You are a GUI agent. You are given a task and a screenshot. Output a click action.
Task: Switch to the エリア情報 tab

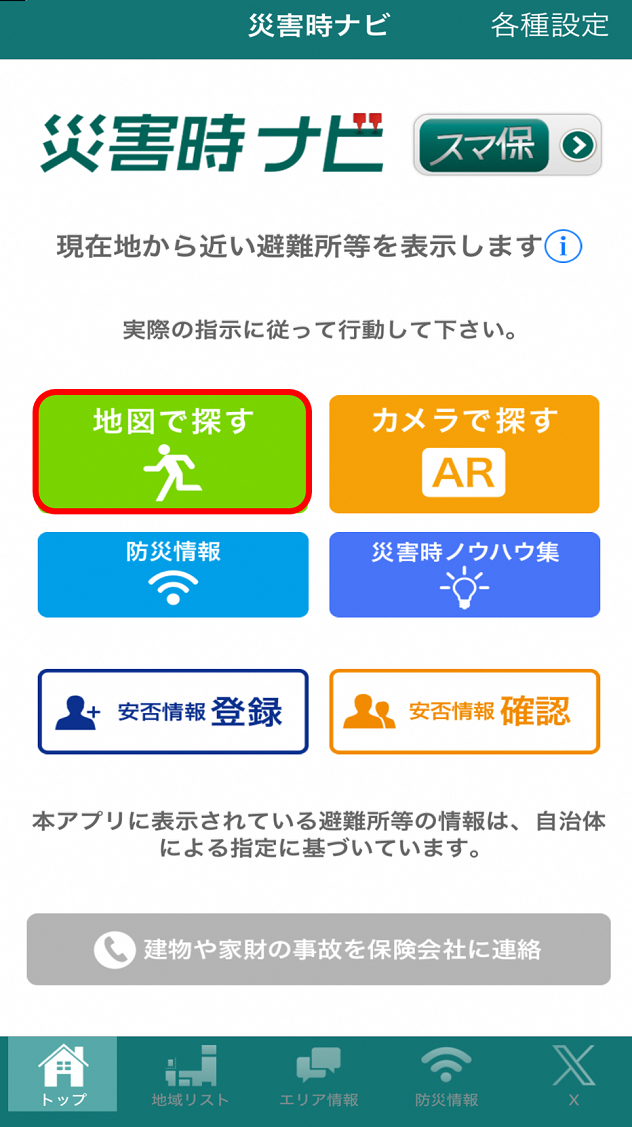[x=319, y=1075]
